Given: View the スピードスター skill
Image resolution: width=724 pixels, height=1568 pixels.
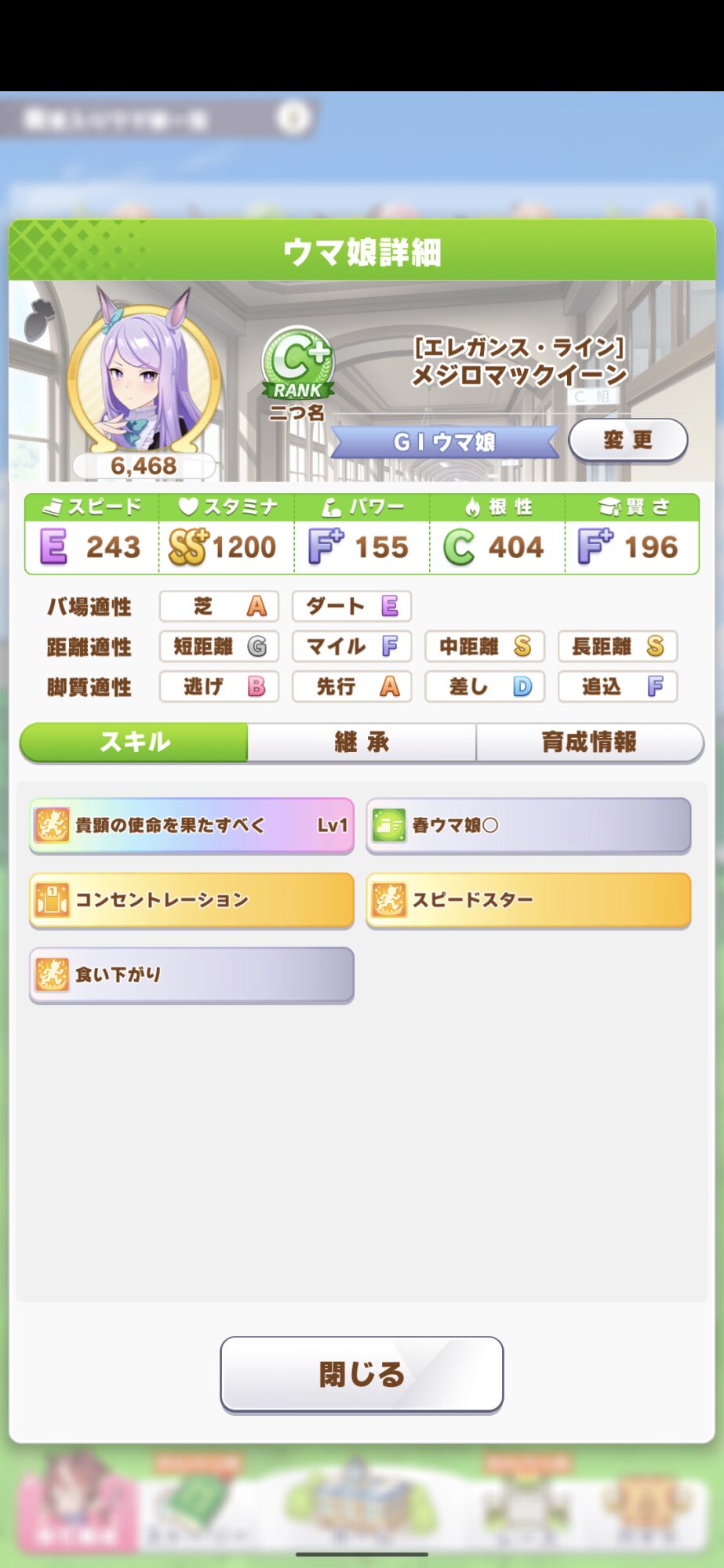Looking at the screenshot, I should (x=528, y=899).
